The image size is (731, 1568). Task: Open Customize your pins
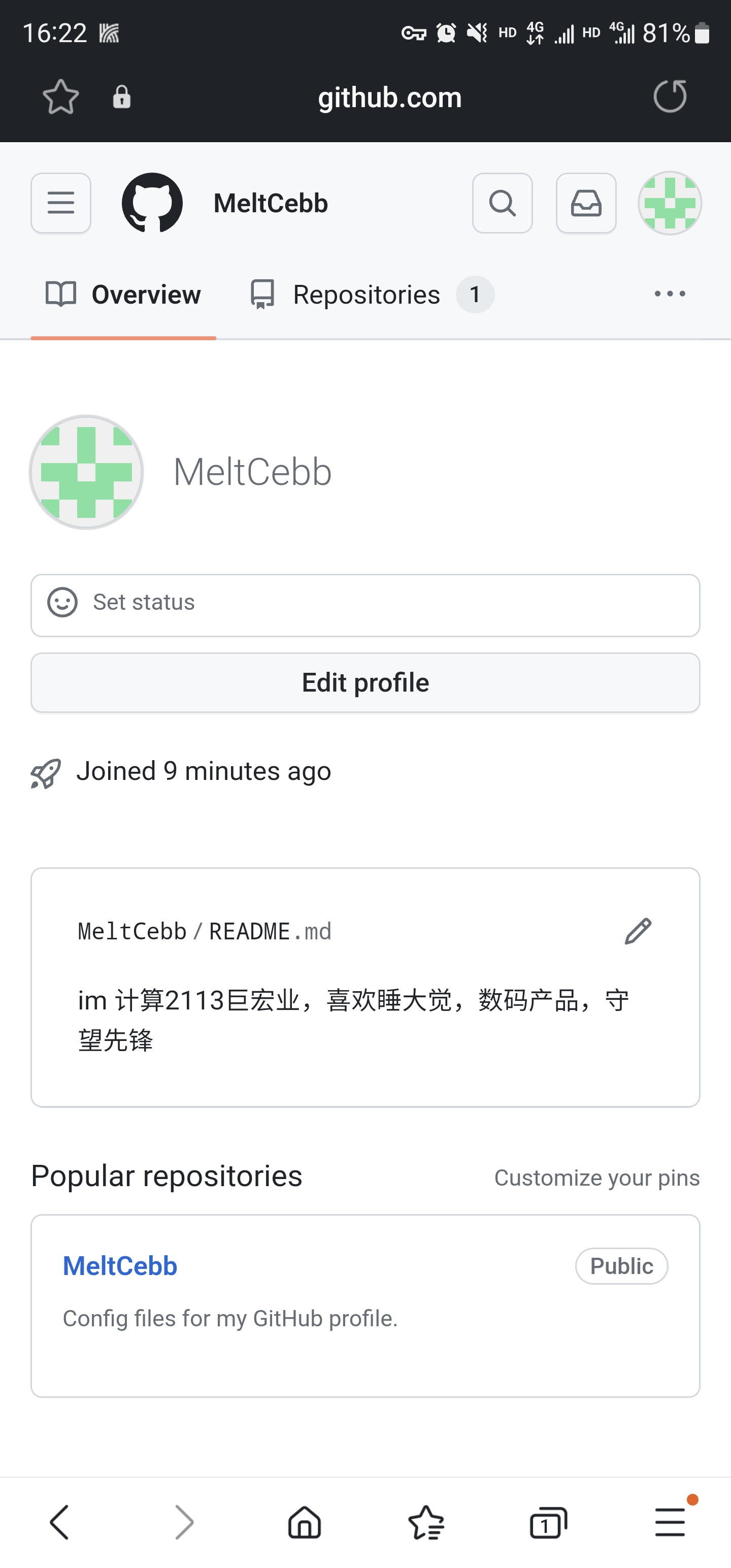(596, 1178)
